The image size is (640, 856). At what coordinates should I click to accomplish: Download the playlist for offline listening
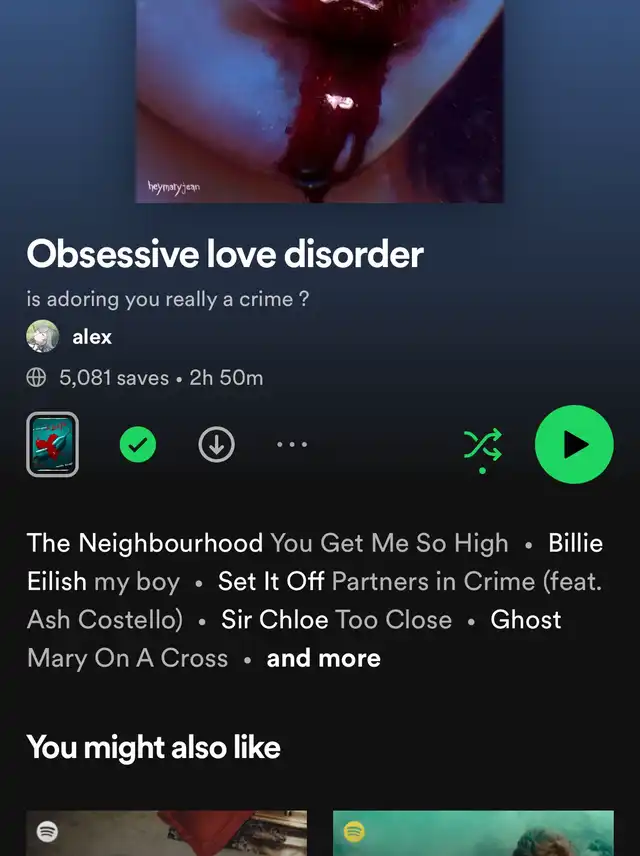coord(216,445)
